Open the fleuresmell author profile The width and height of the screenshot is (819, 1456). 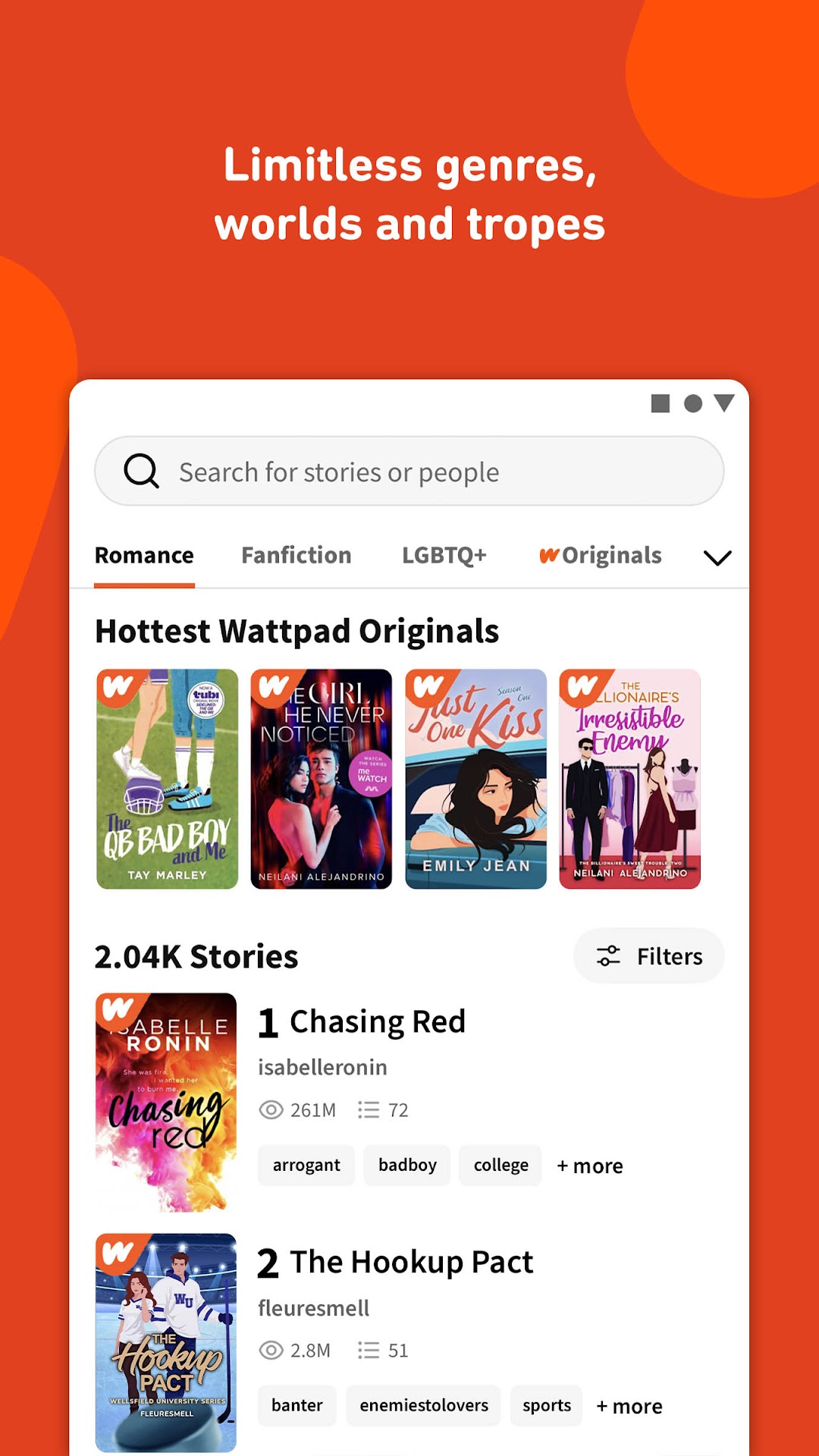click(x=312, y=1307)
